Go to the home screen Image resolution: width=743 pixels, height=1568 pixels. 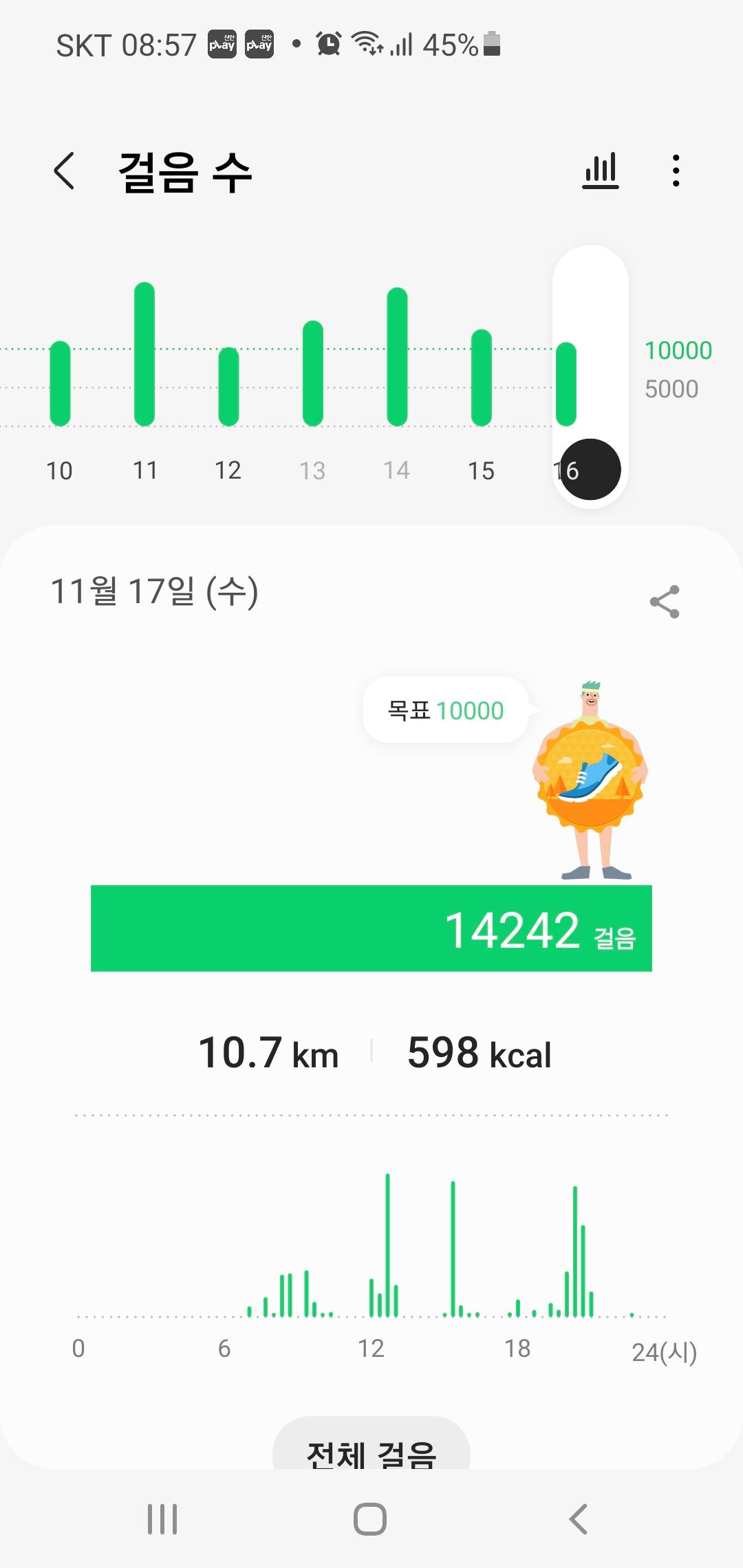pyautogui.click(x=370, y=1518)
